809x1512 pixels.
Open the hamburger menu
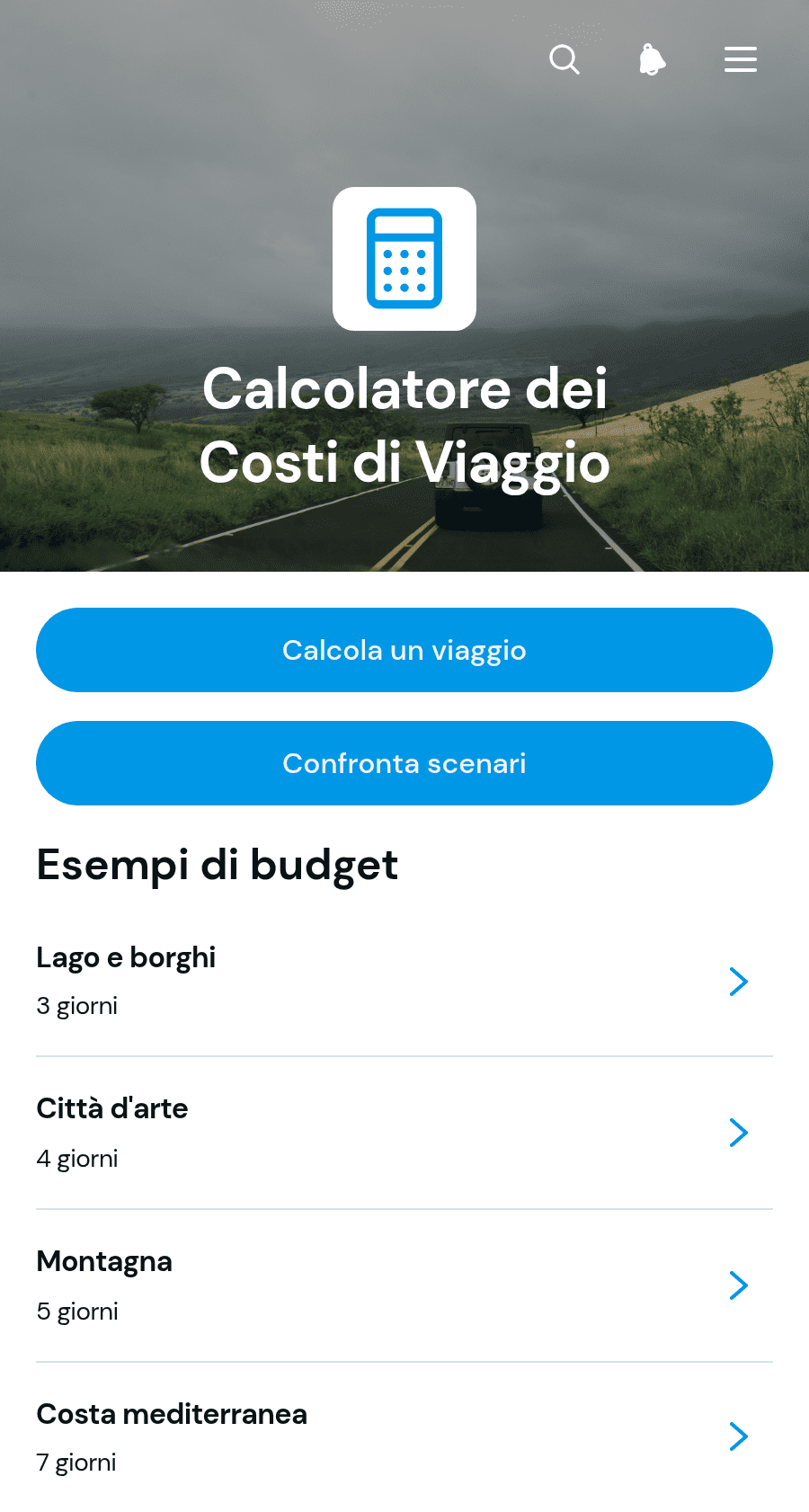(x=741, y=59)
